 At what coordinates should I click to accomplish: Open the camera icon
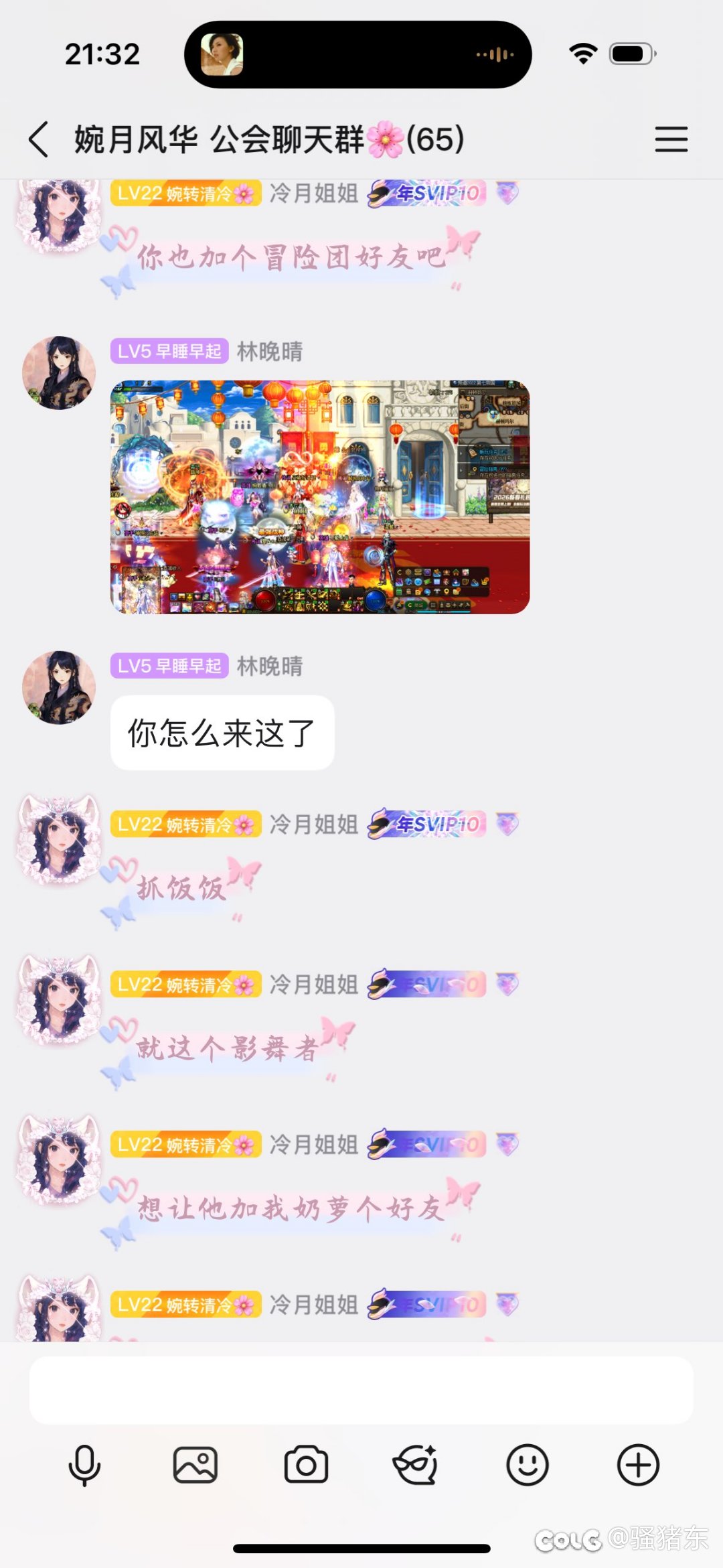point(306,1466)
